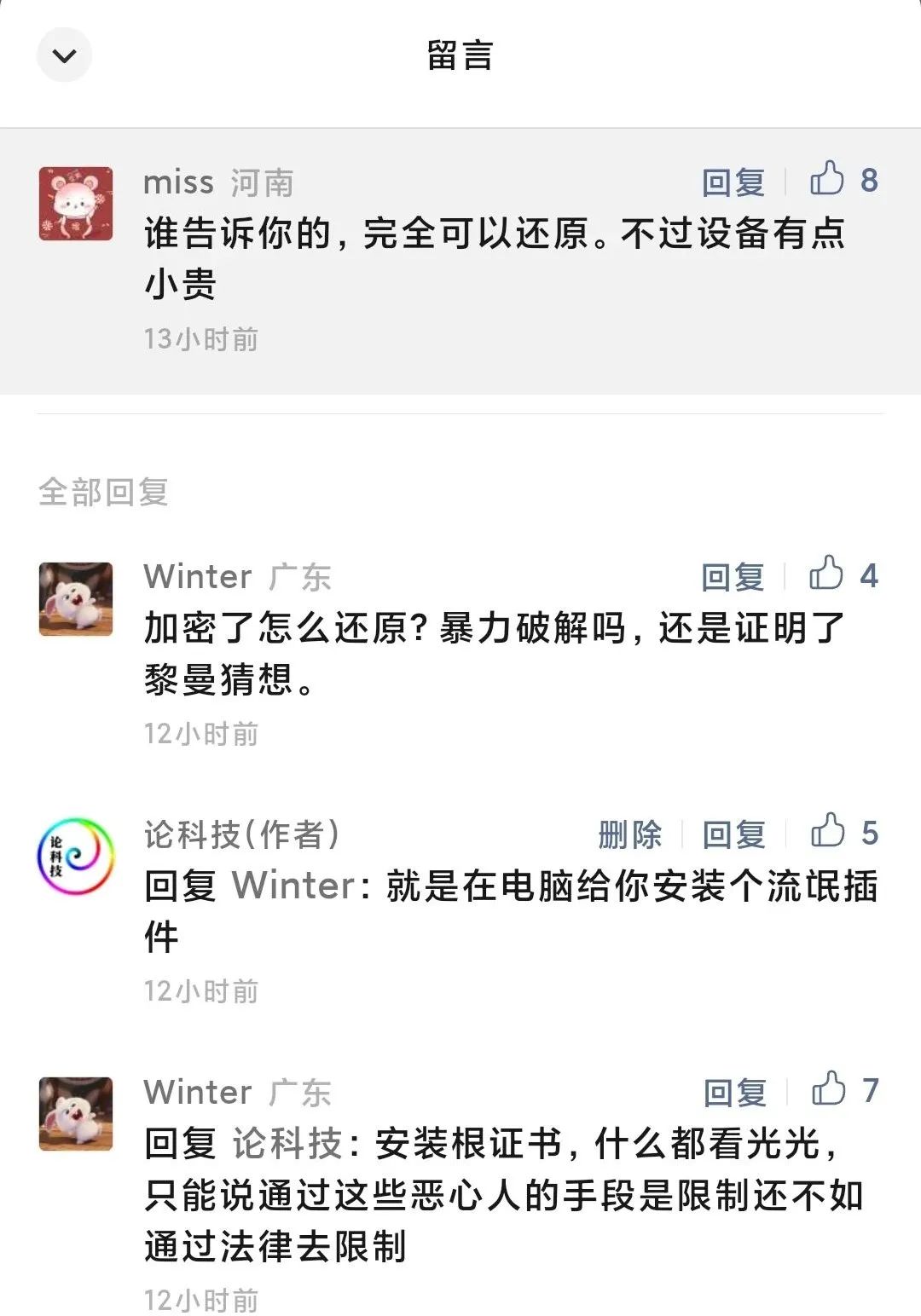Tap the thumbs-up icon showing count 4
921x1316 pixels.
828,576
